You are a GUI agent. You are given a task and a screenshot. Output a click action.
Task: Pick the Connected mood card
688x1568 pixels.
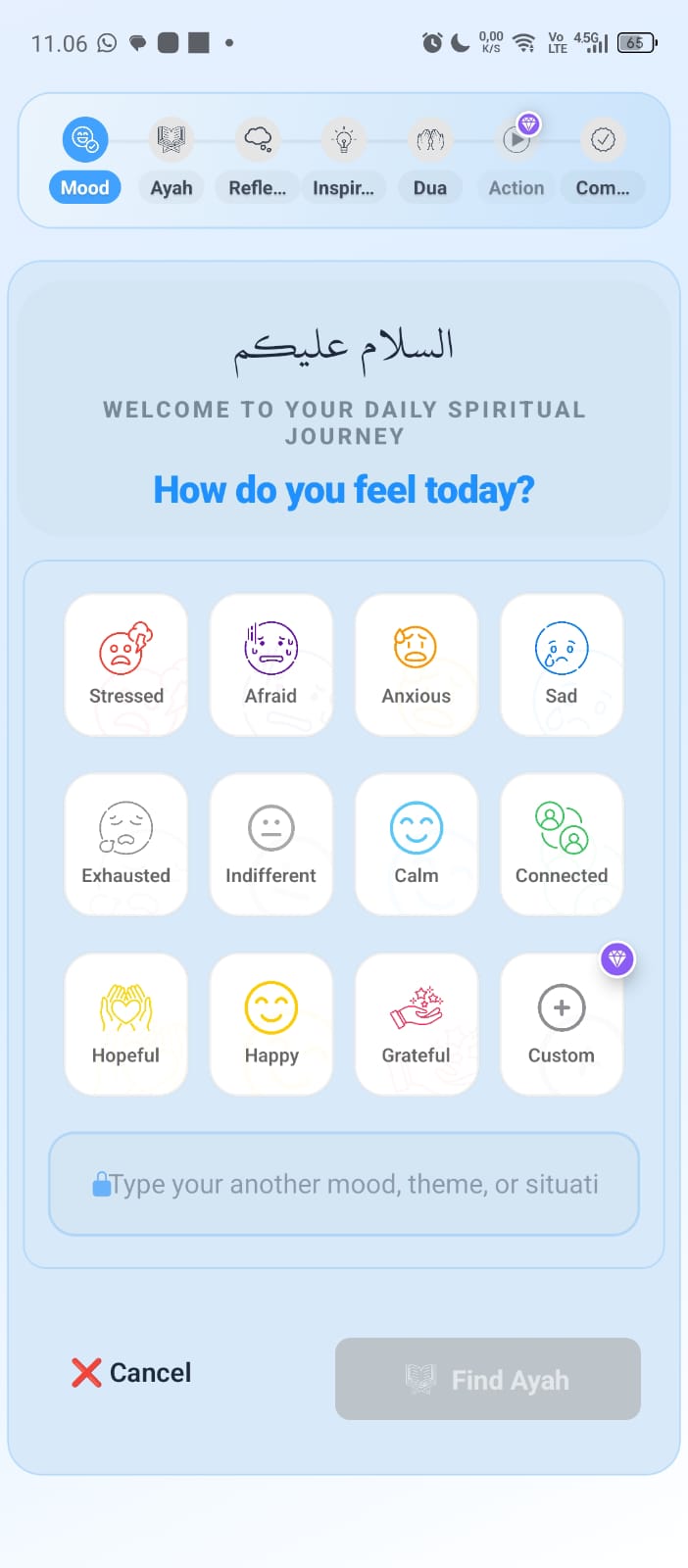click(561, 844)
